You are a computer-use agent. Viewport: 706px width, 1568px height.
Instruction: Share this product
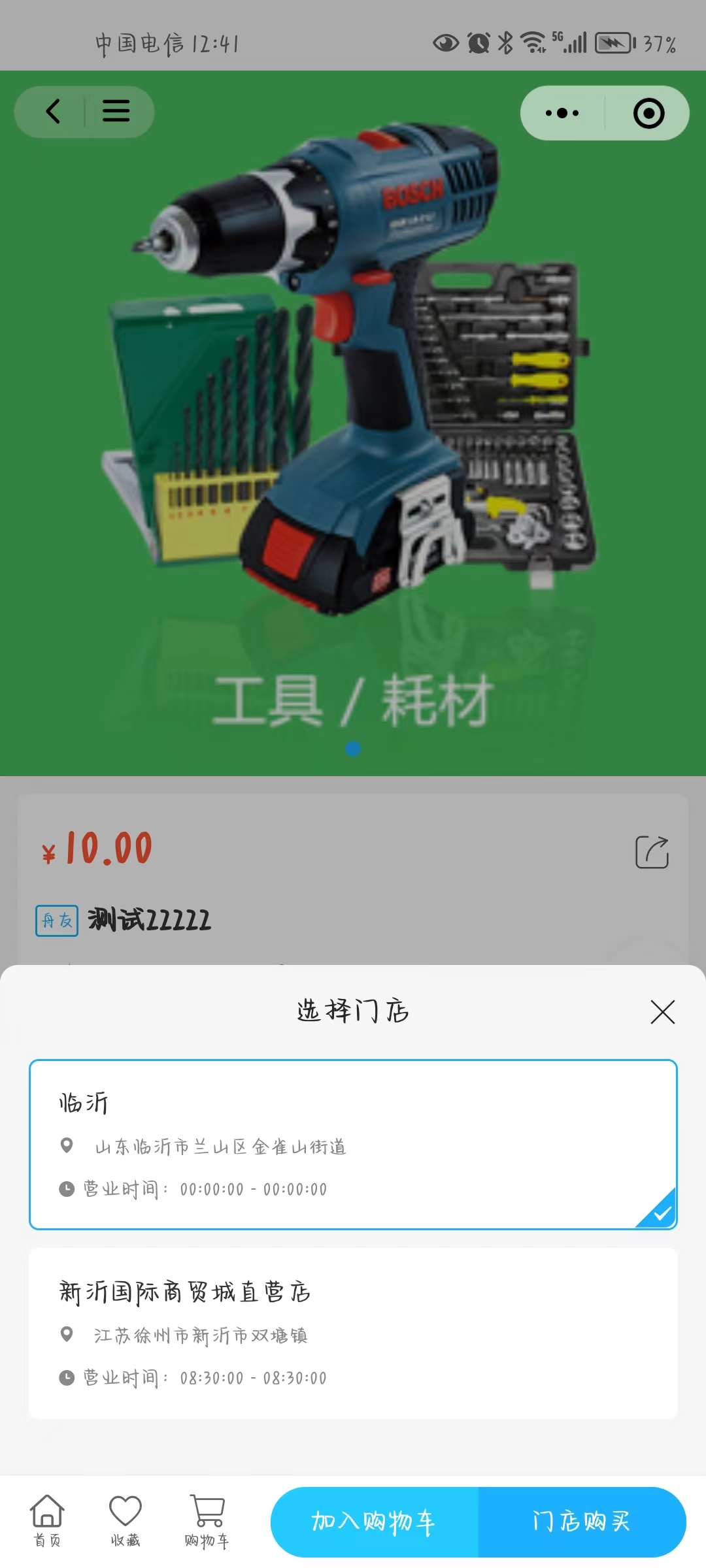click(x=652, y=852)
